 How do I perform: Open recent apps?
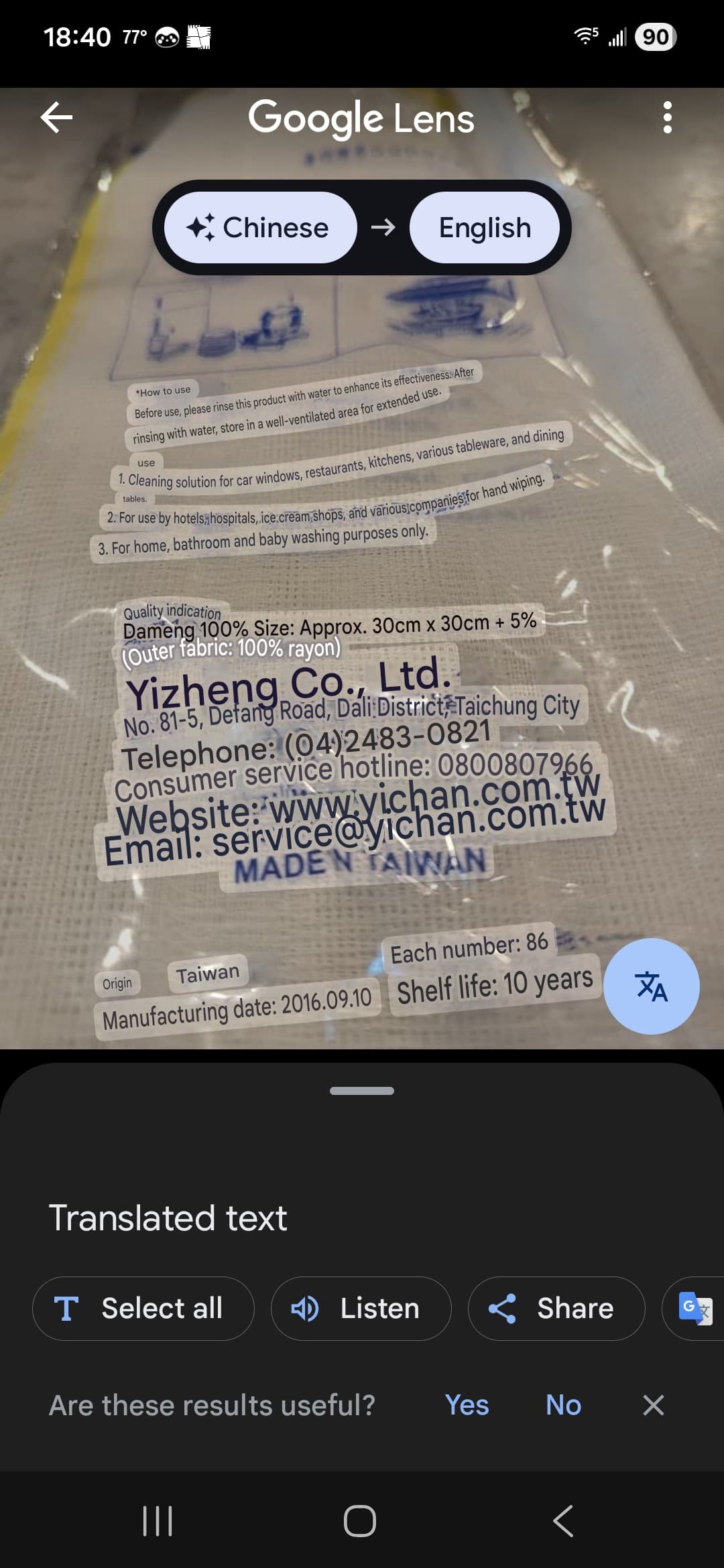pyautogui.click(x=158, y=1521)
